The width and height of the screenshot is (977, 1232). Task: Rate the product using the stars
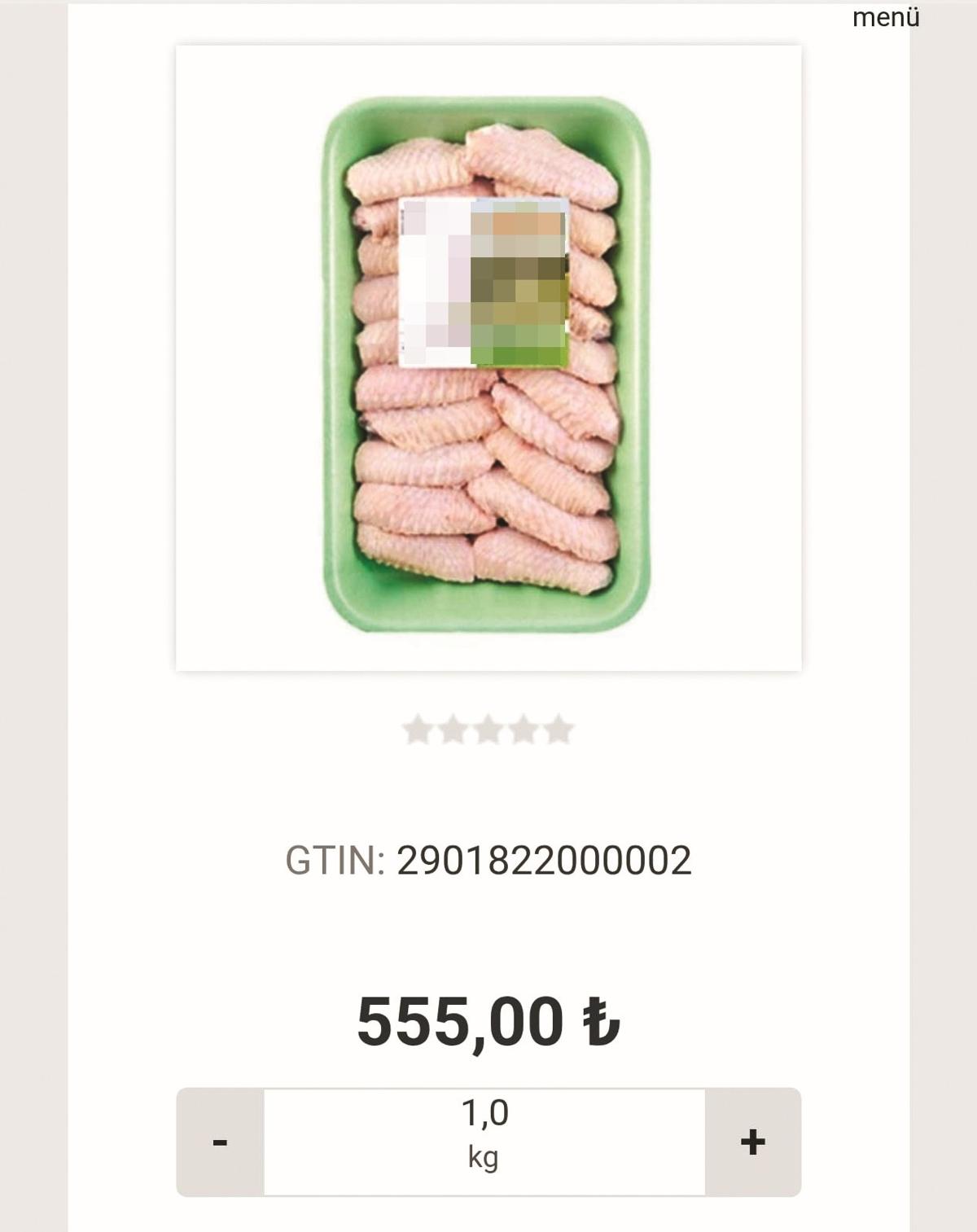(x=488, y=730)
